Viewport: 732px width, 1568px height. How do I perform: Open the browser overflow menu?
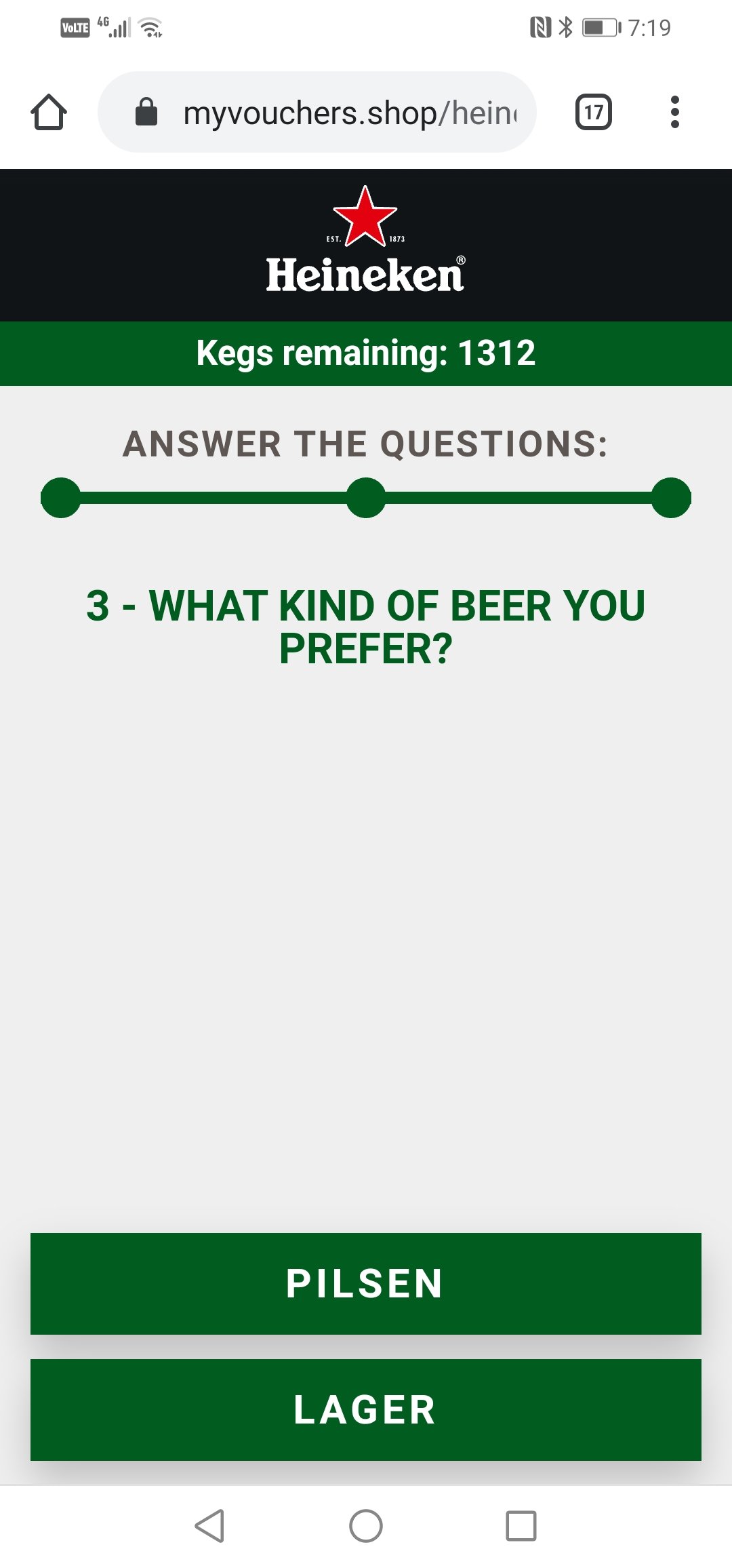point(674,112)
